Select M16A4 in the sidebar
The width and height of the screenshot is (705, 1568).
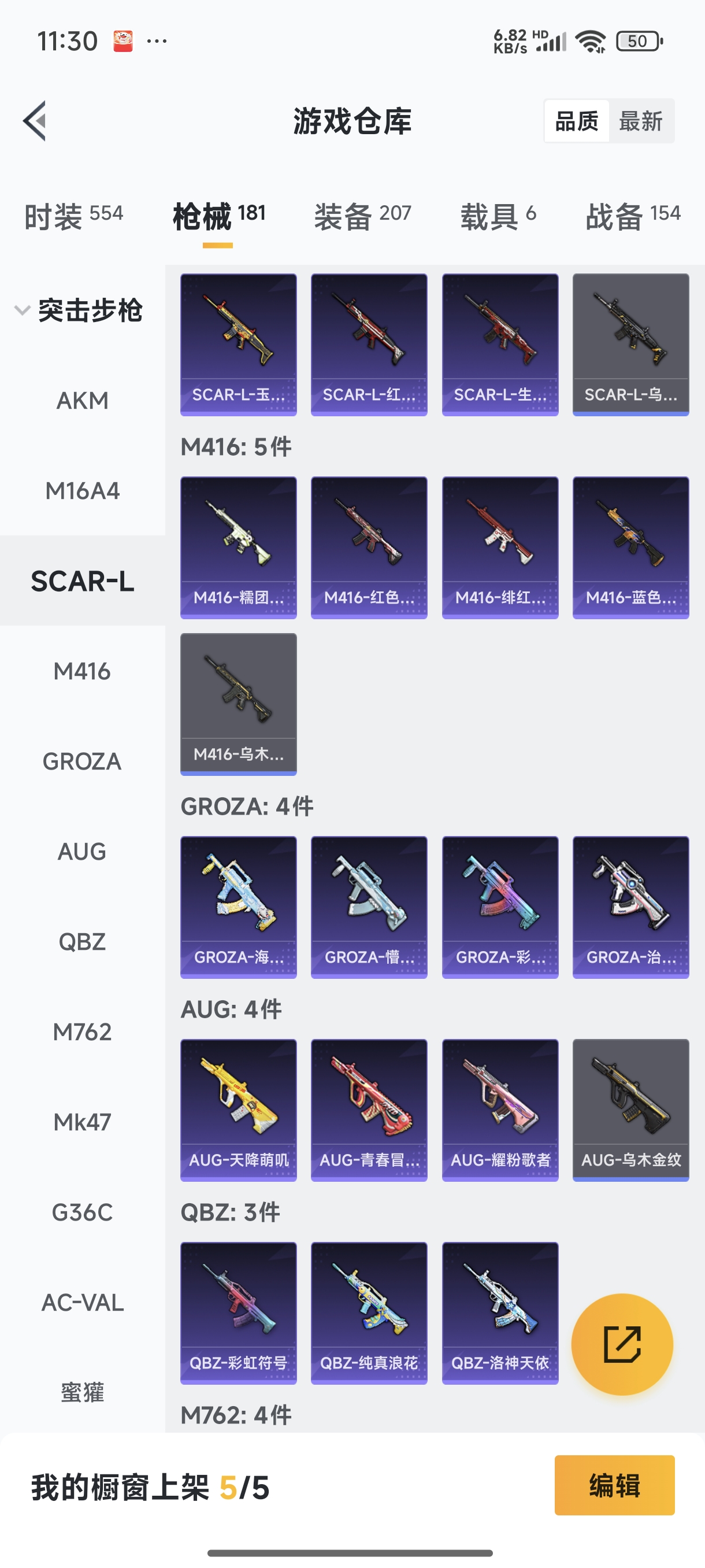point(82,491)
